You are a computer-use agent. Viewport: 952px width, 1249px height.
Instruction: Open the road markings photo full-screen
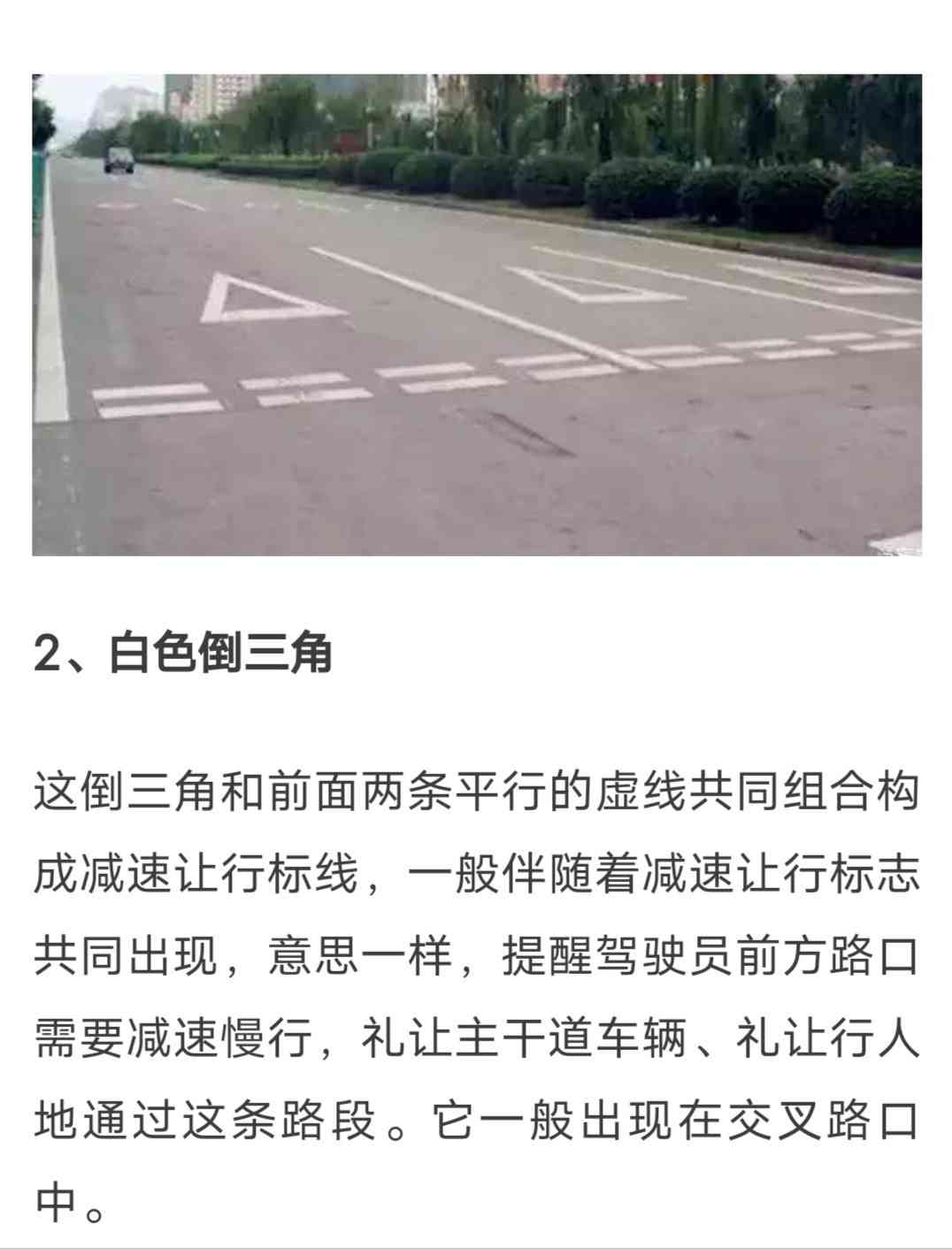(477, 314)
